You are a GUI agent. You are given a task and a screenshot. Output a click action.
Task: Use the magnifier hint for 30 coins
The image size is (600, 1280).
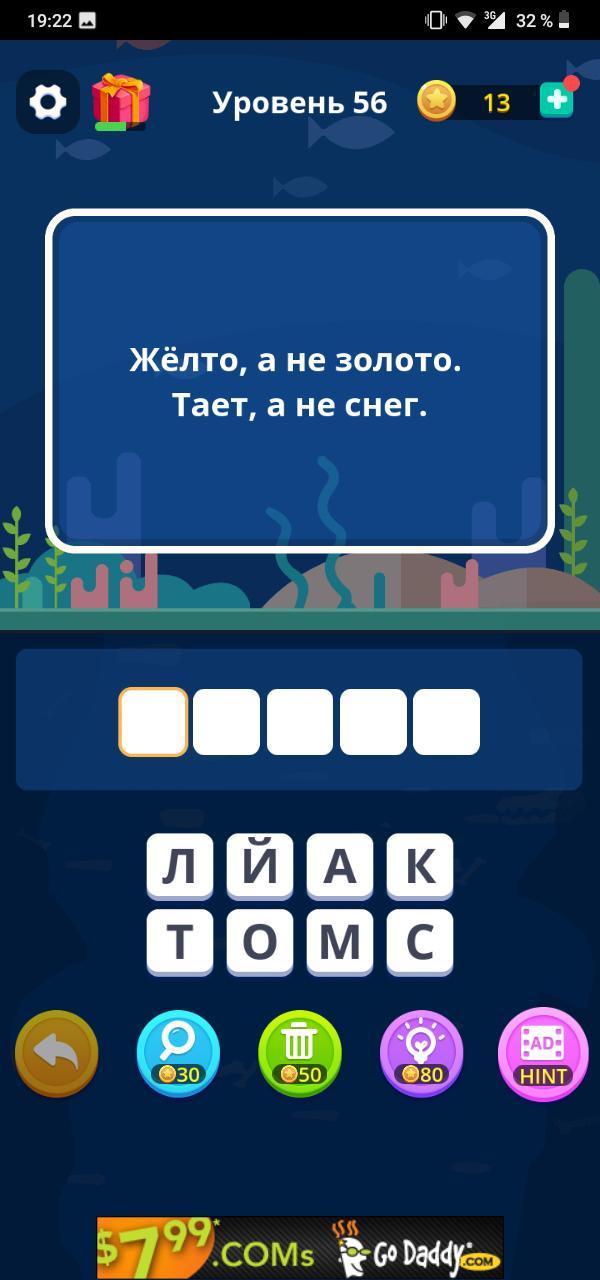point(178,1053)
